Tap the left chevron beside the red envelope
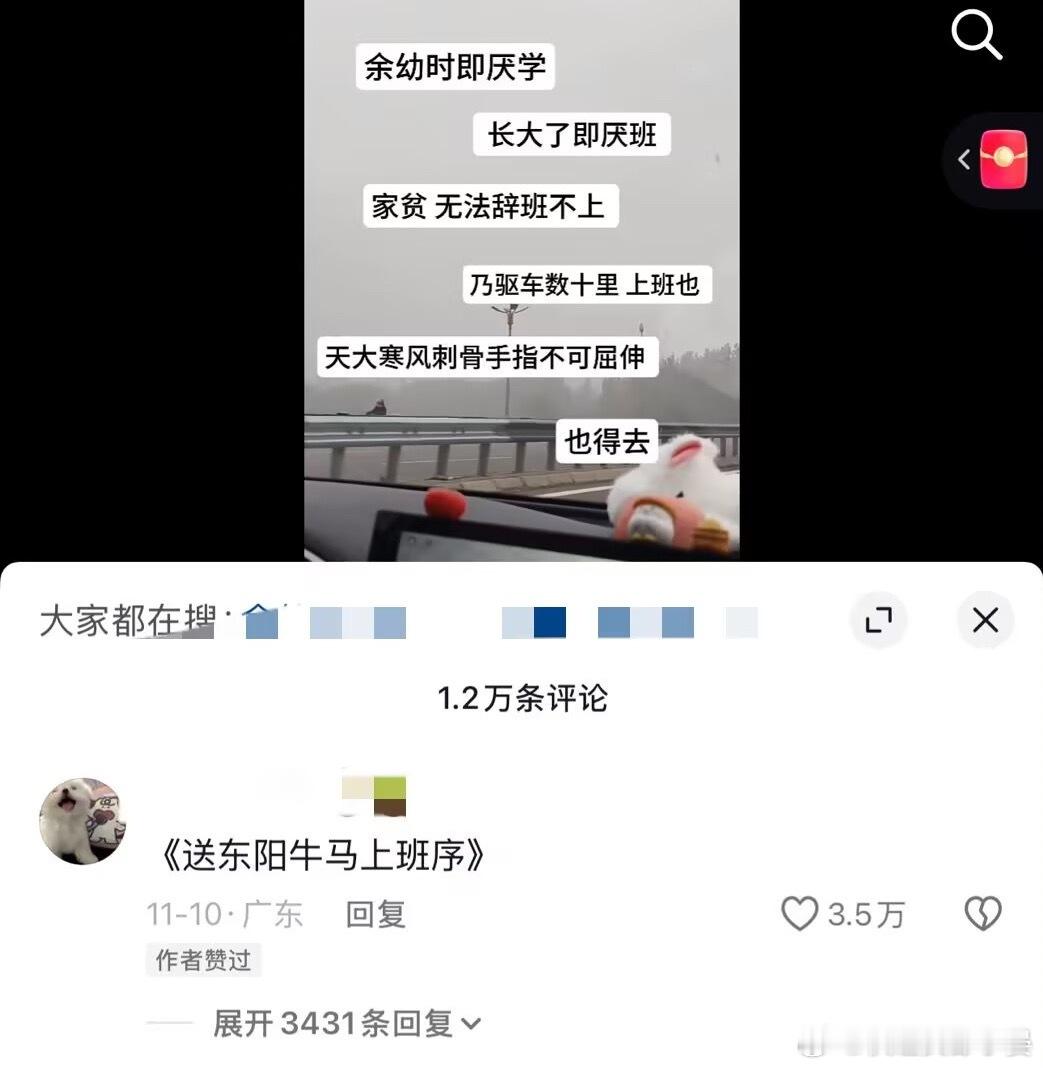Image resolution: width=1043 pixels, height=1068 pixels. (x=963, y=159)
